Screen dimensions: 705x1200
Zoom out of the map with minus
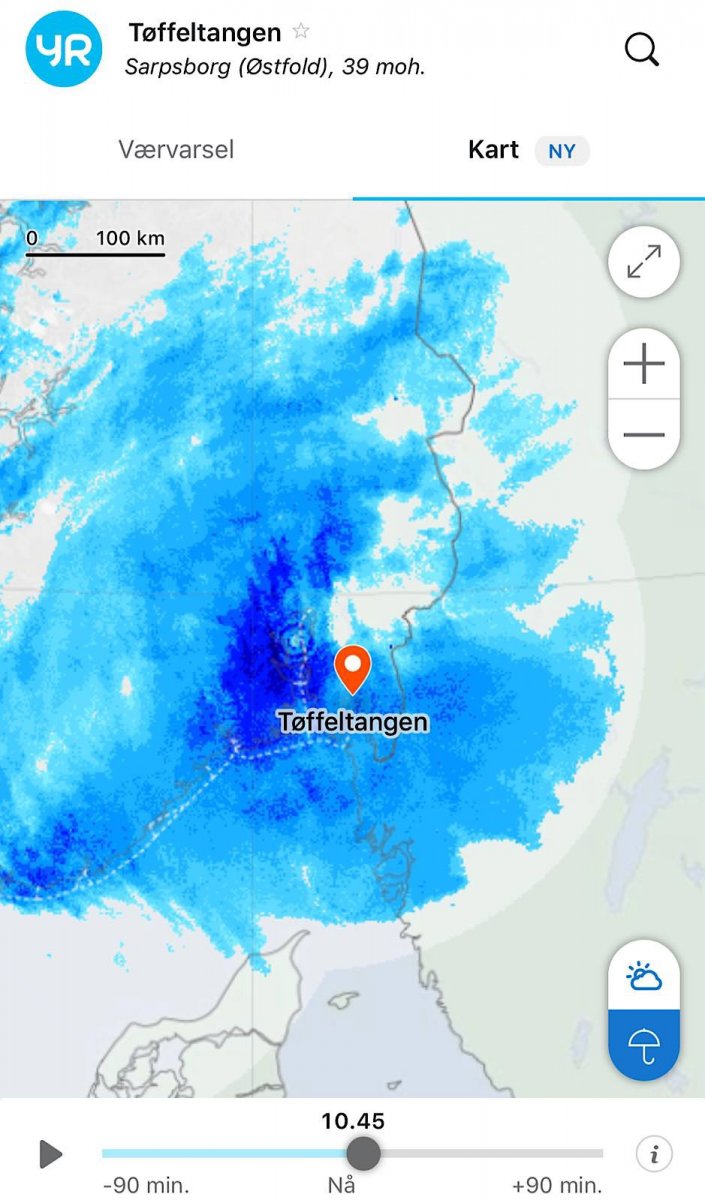pyautogui.click(x=644, y=435)
